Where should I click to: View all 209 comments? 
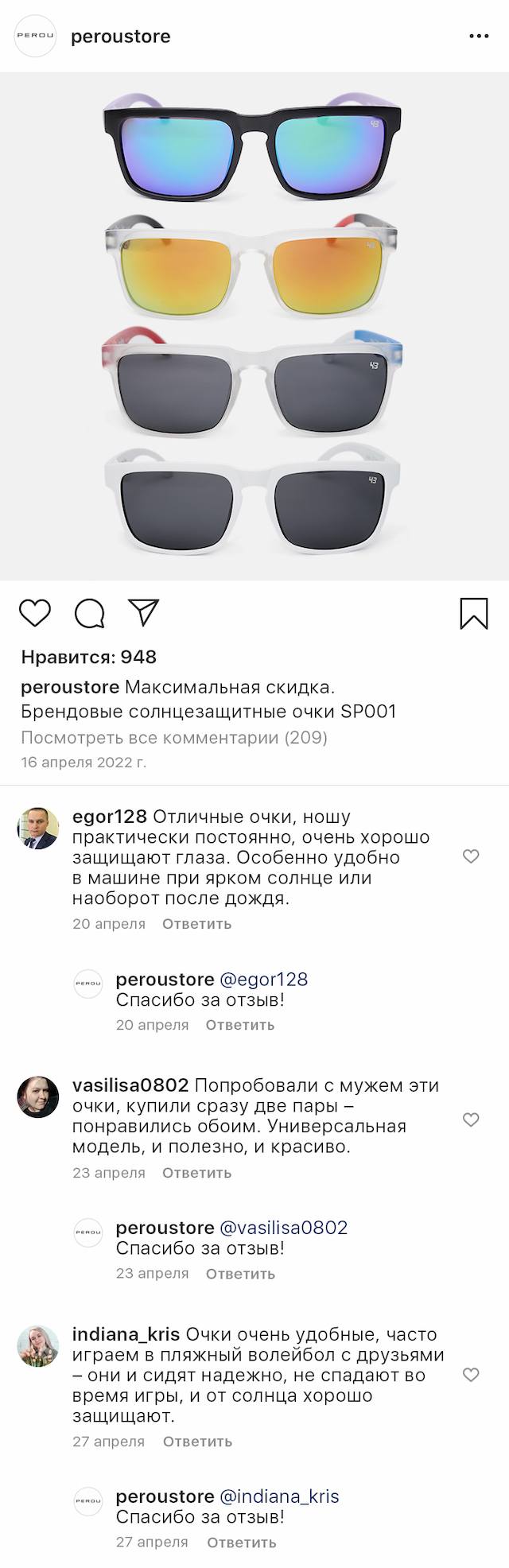174,737
